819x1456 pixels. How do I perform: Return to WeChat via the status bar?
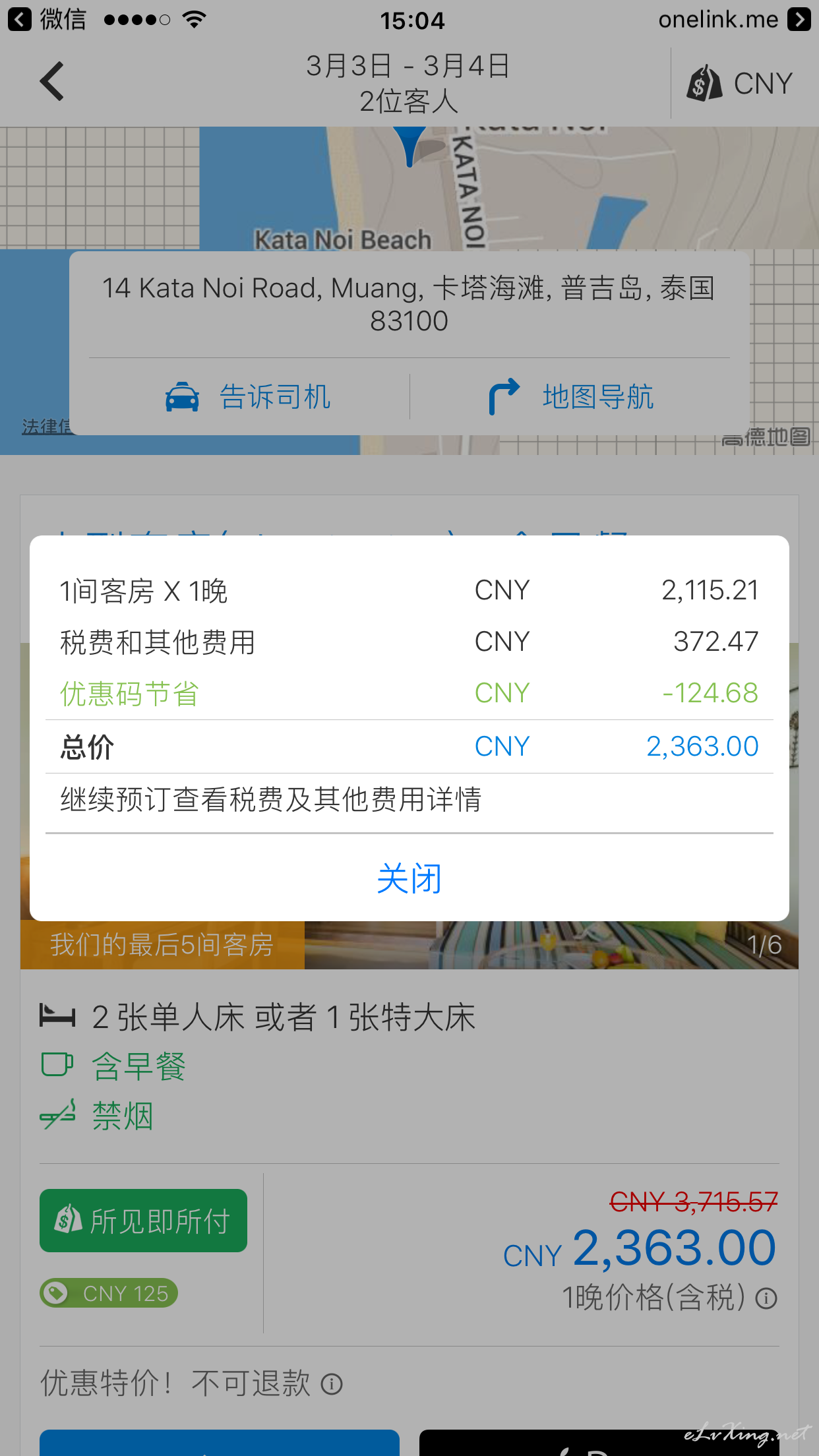point(47,20)
